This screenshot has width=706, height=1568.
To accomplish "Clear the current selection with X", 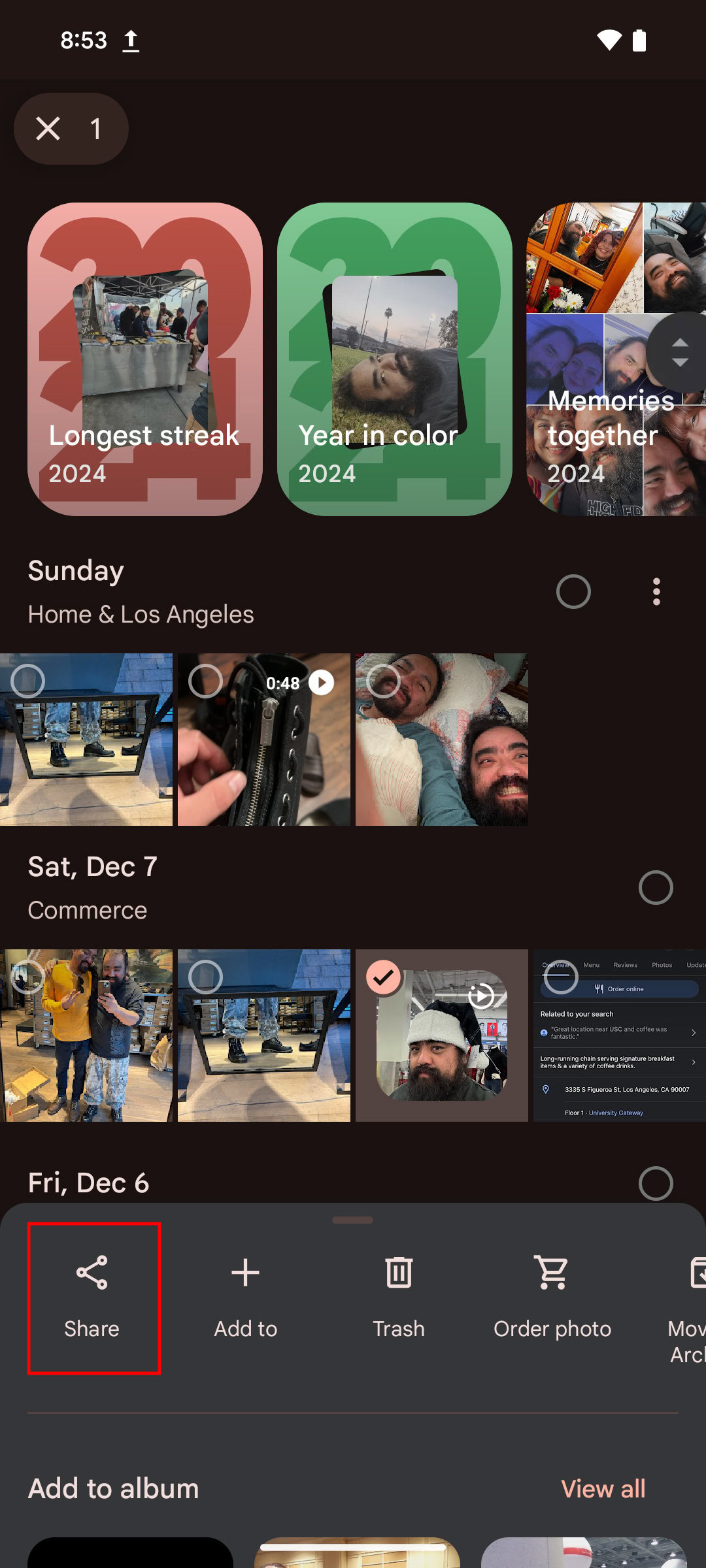I will [x=48, y=129].
